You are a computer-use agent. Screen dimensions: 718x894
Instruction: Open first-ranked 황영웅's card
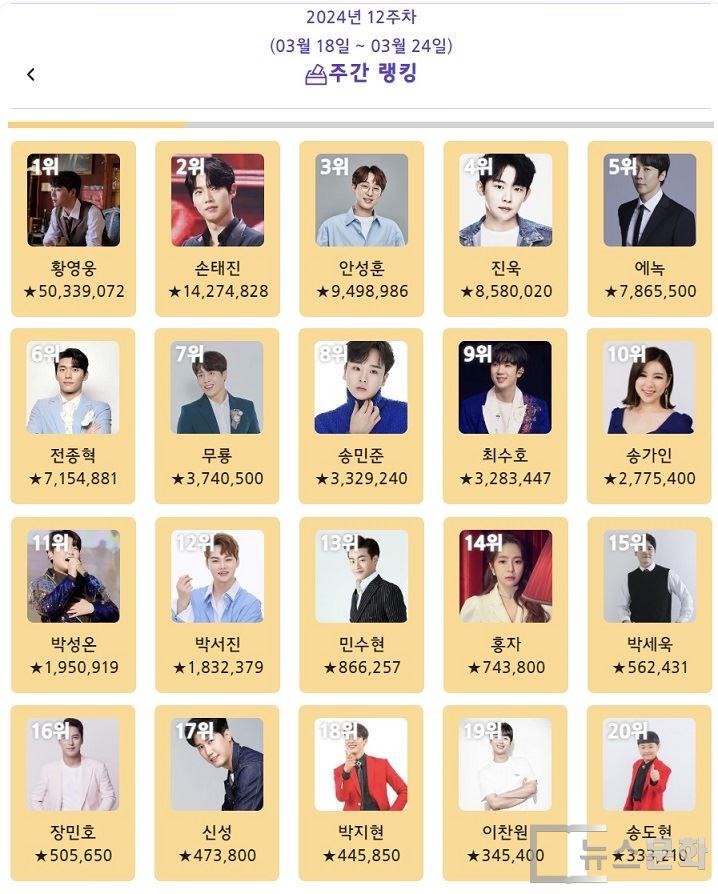tap(73, 228)
